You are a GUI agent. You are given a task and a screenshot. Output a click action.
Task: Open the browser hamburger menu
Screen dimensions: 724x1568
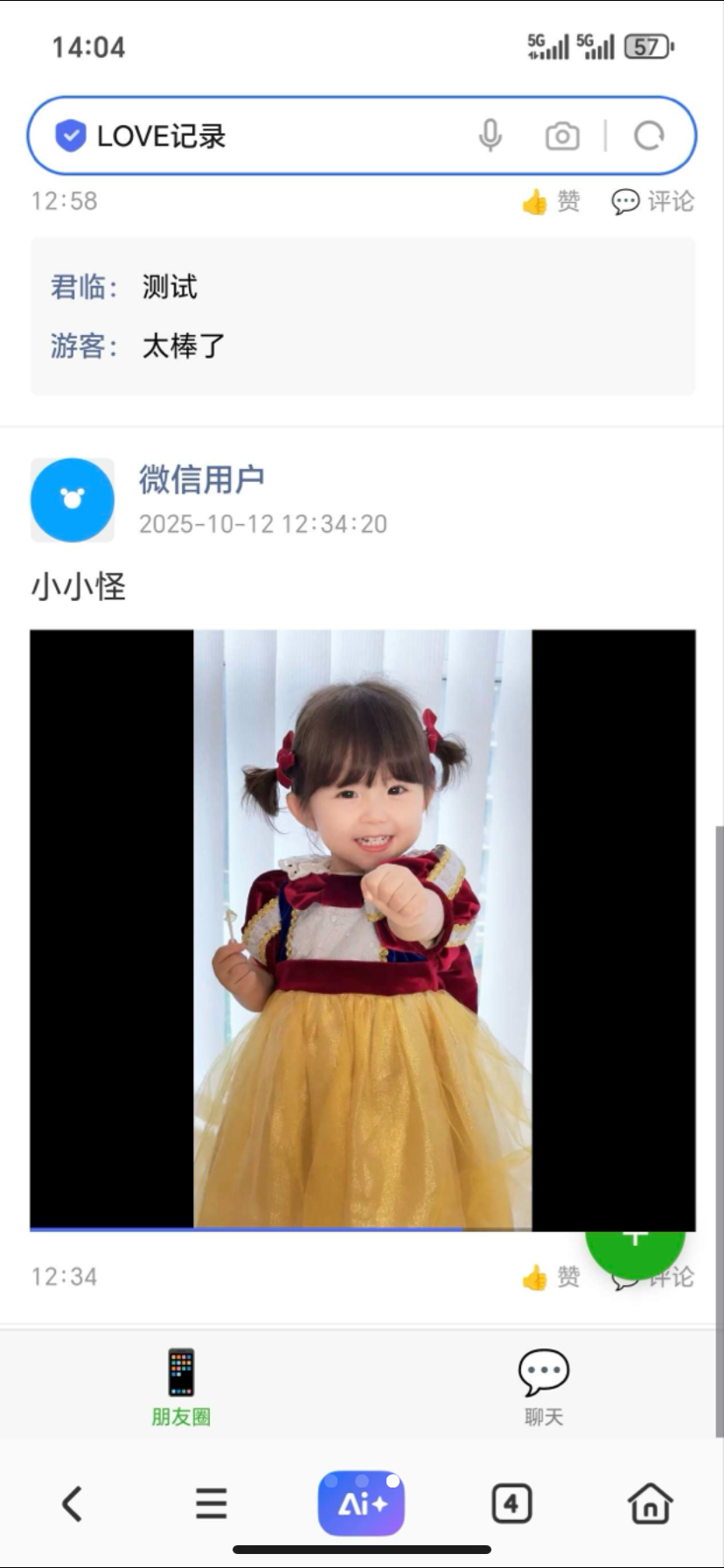211,1504
